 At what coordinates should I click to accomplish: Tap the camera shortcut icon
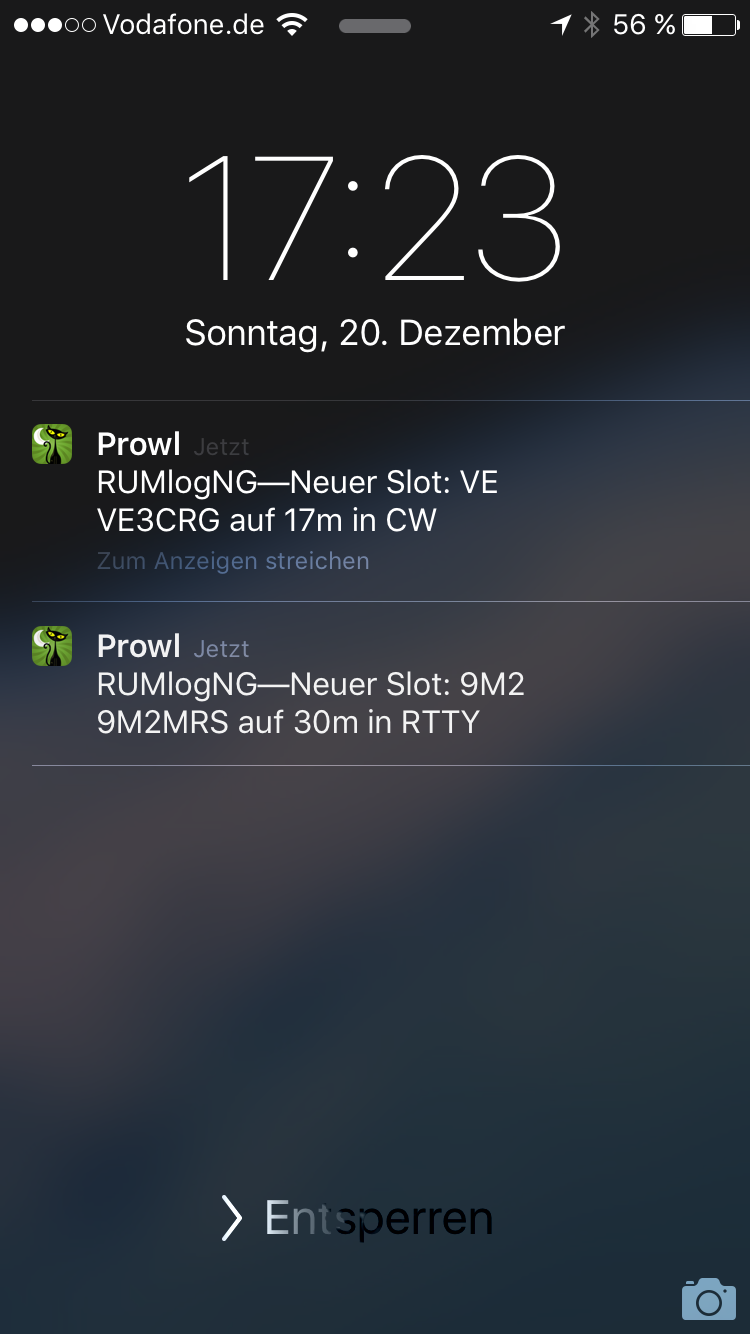pos(708,1298)
